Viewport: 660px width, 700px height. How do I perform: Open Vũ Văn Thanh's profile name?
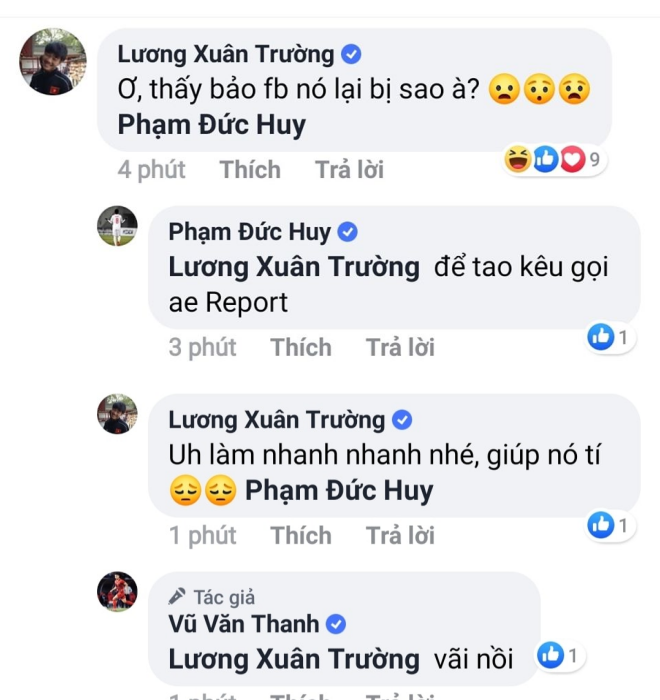click(243, 624)
